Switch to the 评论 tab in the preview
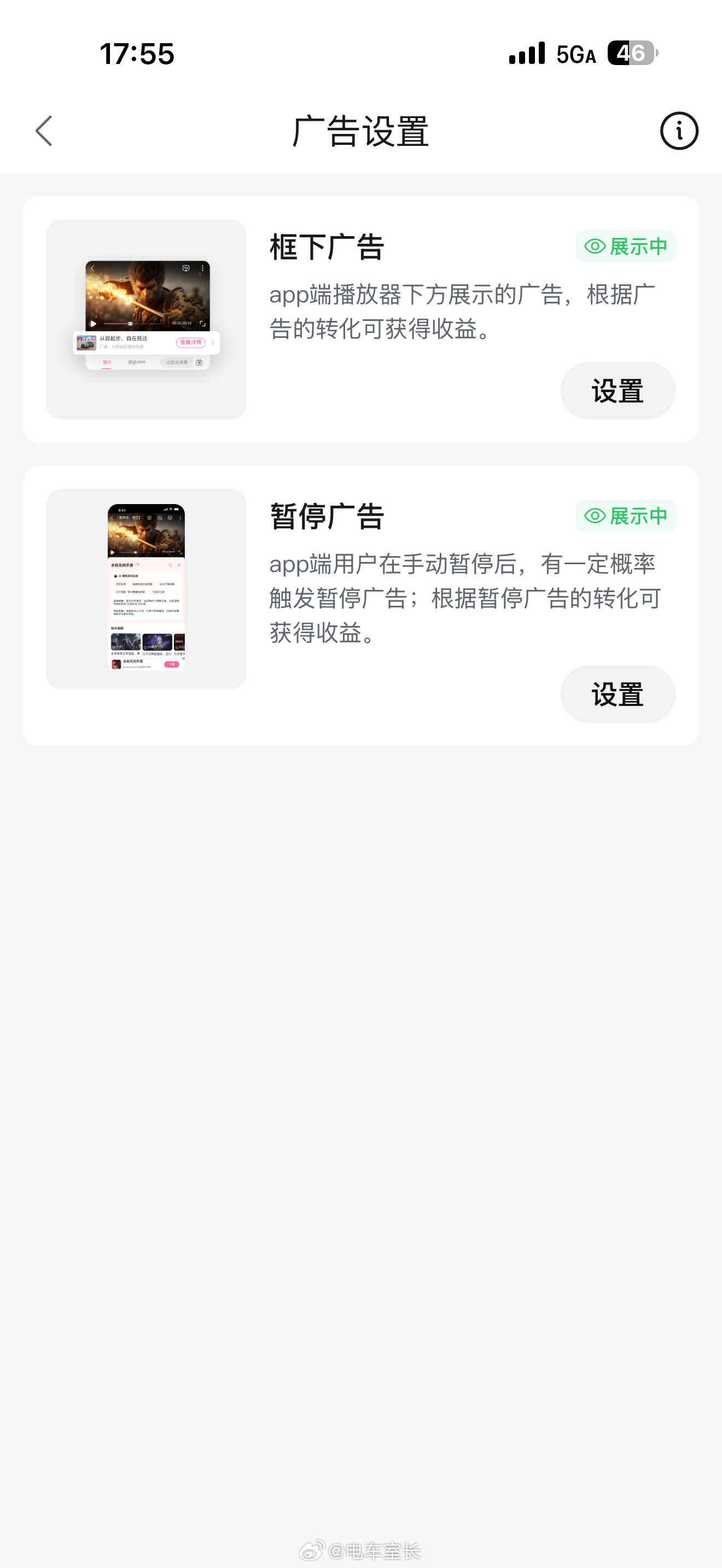The height and width of the screenshot is (1568, 722). pos(136,362)
